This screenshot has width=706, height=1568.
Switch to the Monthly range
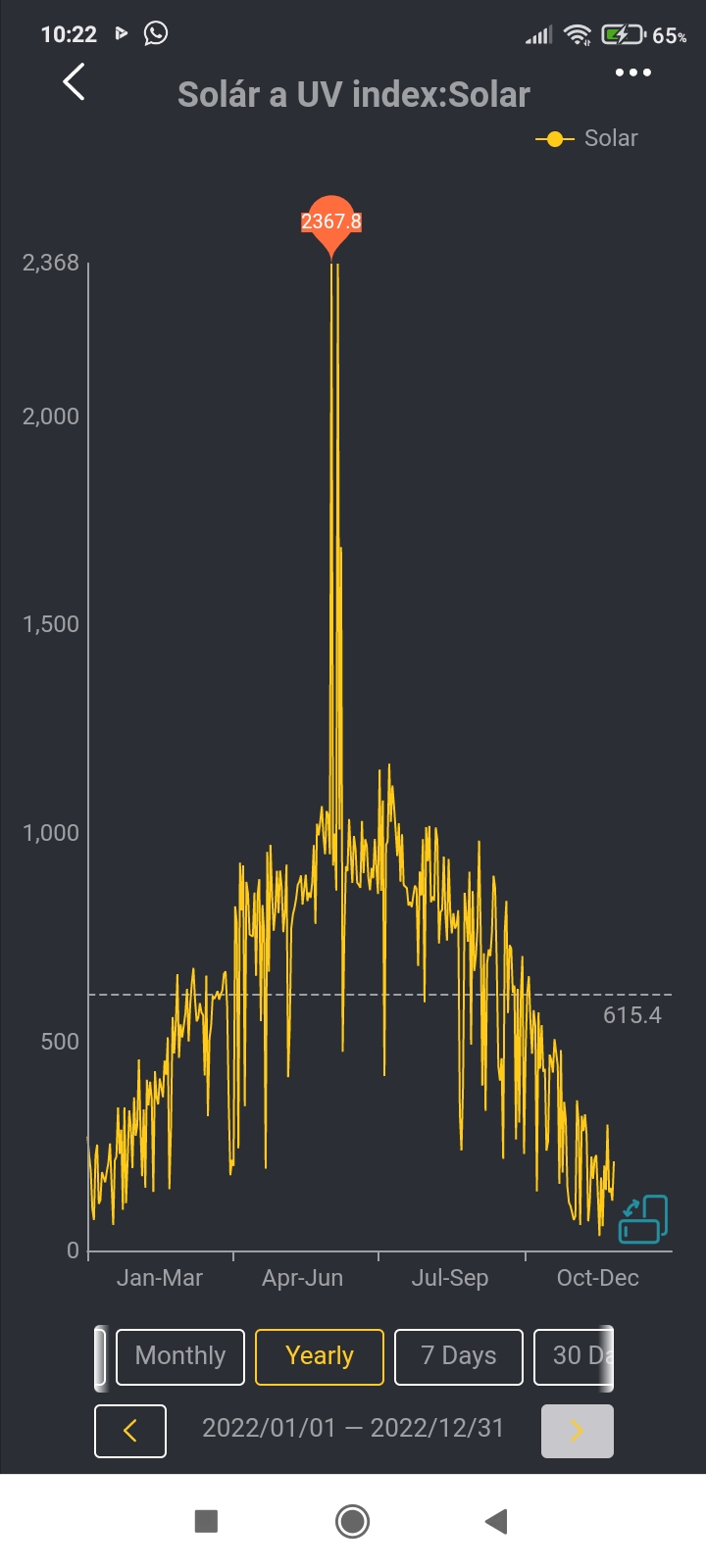point(180,1356)
